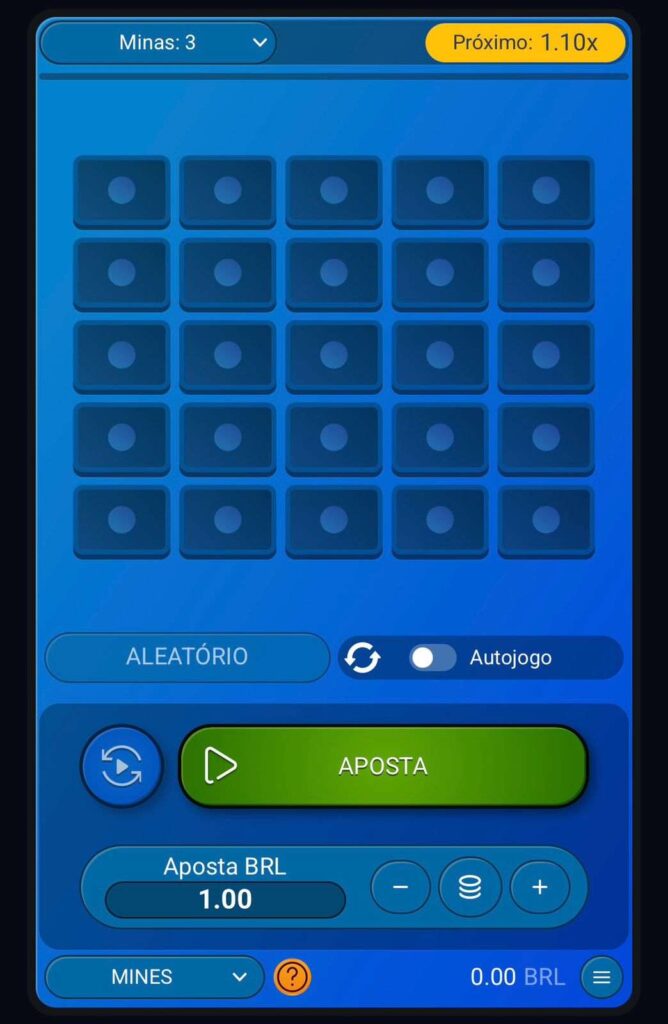Tap the round auto-play icon beside APOSTA
Screen dimensions: 668x1024
[x=121, y=767]
